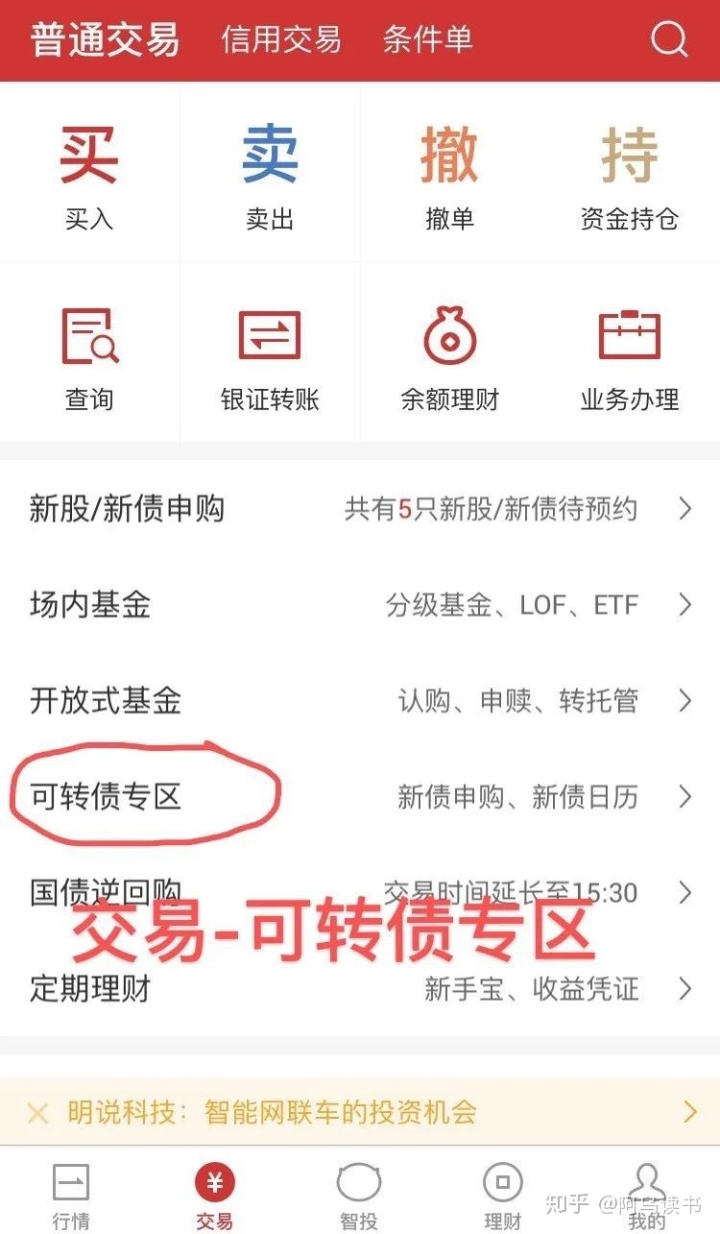Dismiss the 明说科技 banner
Viewport: 720px width, 1234px height.
[x=37, y=1112]
